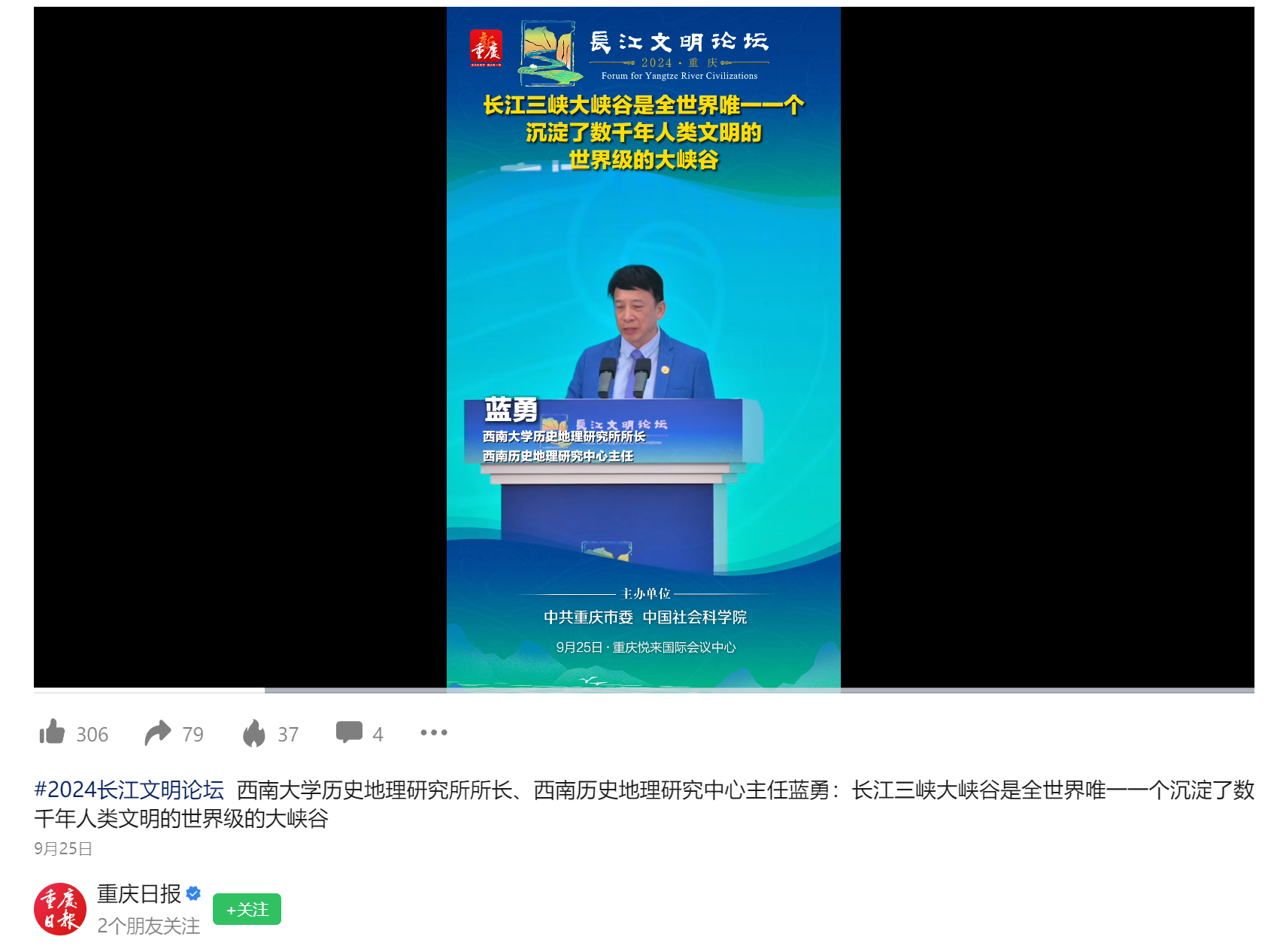Image resolution: width=1268 pixels, height=952 pixels.
Task: Open the three-dot more options menu
Action: pos(434,732)
